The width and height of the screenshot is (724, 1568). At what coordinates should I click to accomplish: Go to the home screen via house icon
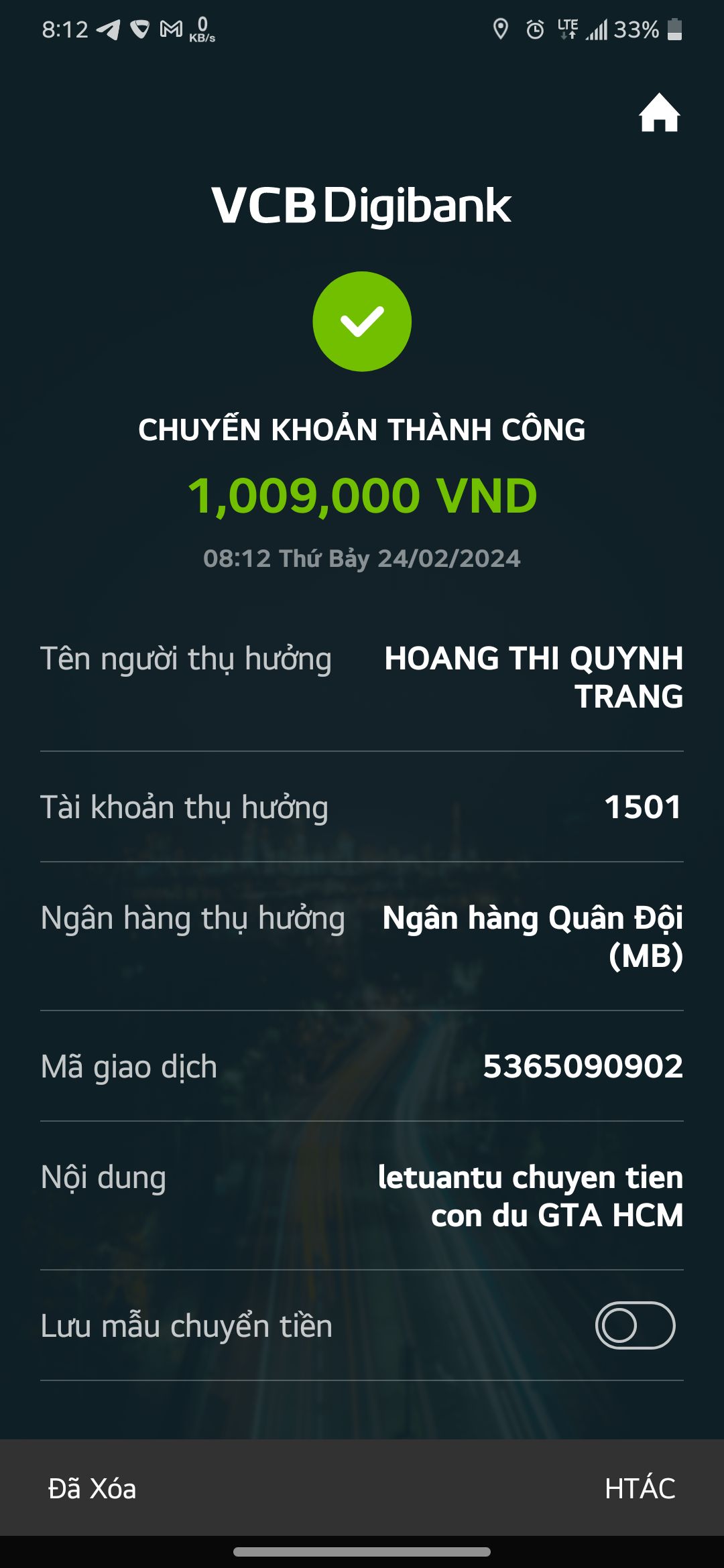click(659, 113)
